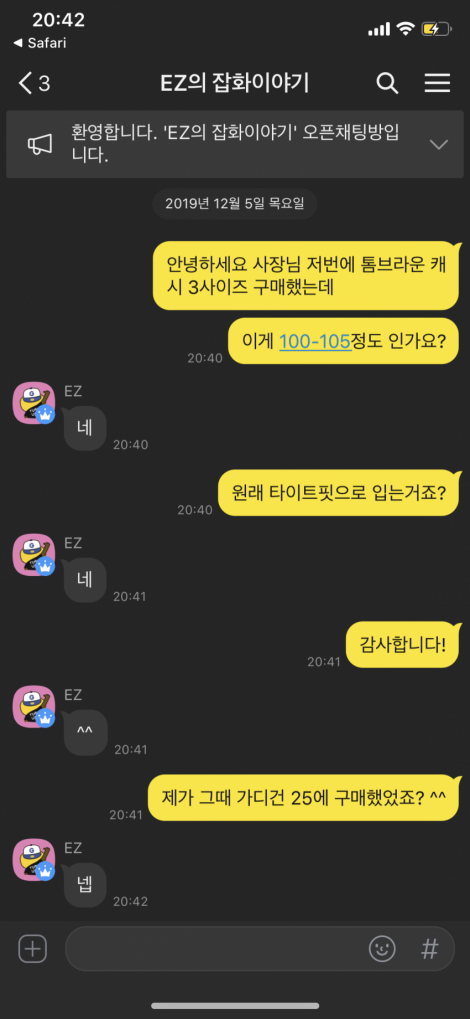Viewport: 470px width, 1019px height.
Task: Tap the hashtag search icon
Action: click(x=430, y=949)
